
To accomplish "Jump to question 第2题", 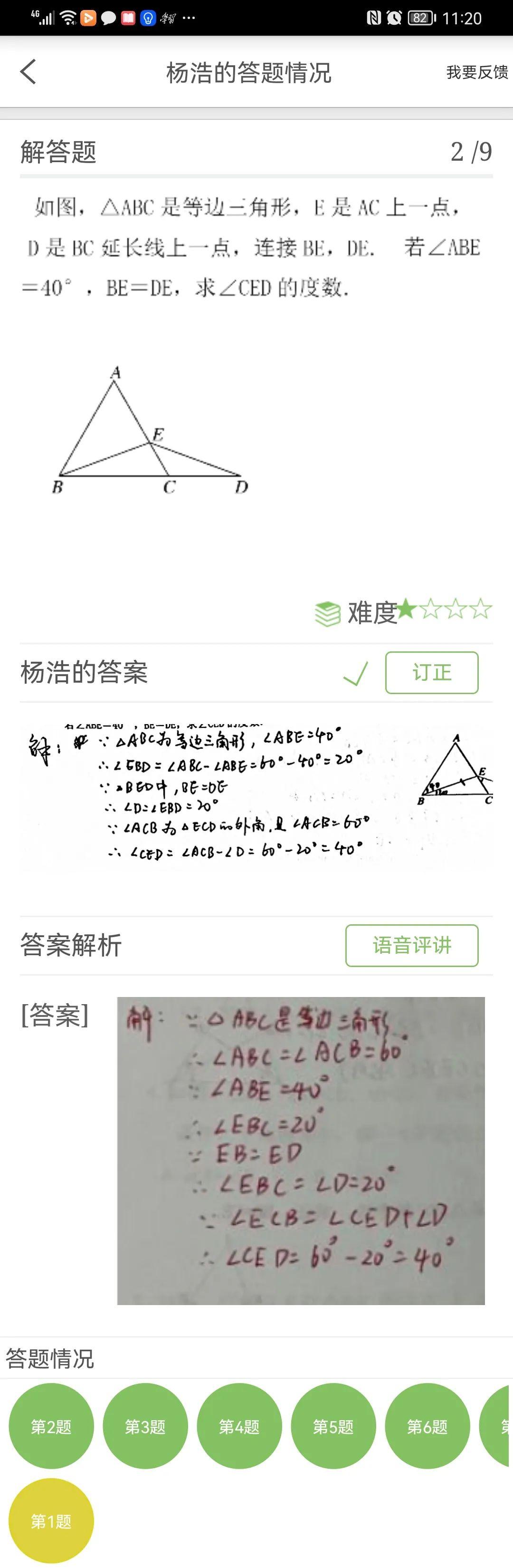I will tap(51, 1427).
